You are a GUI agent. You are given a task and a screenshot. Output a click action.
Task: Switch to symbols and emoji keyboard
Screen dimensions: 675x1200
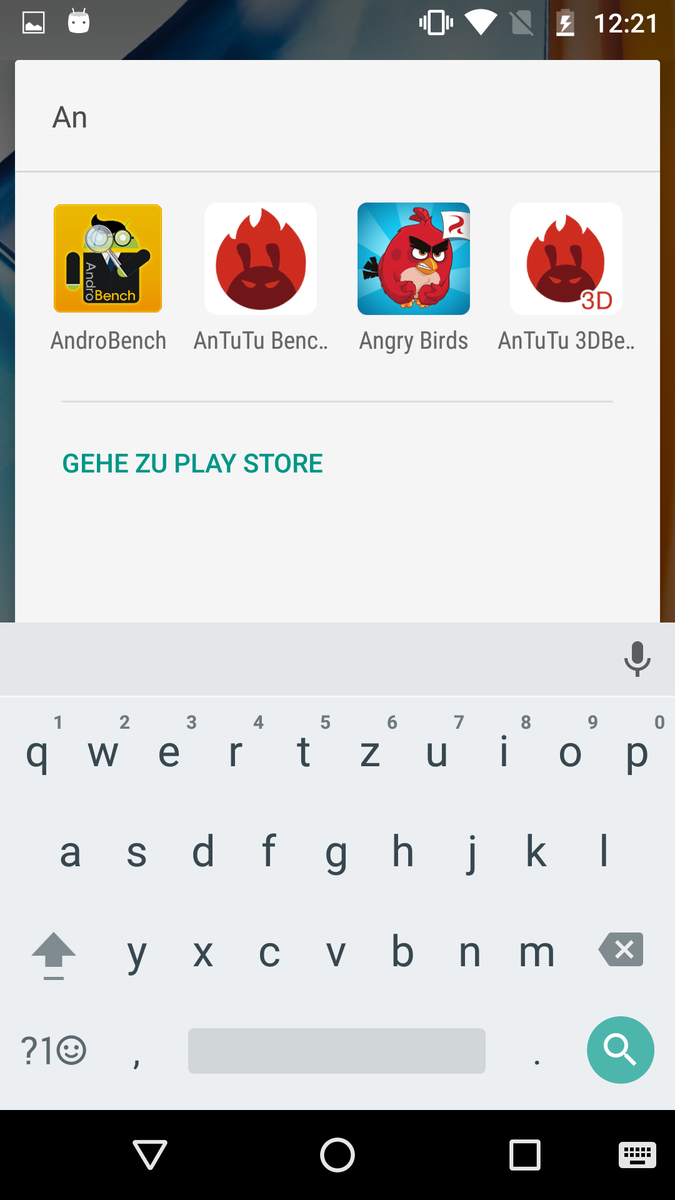(54, 1050)
